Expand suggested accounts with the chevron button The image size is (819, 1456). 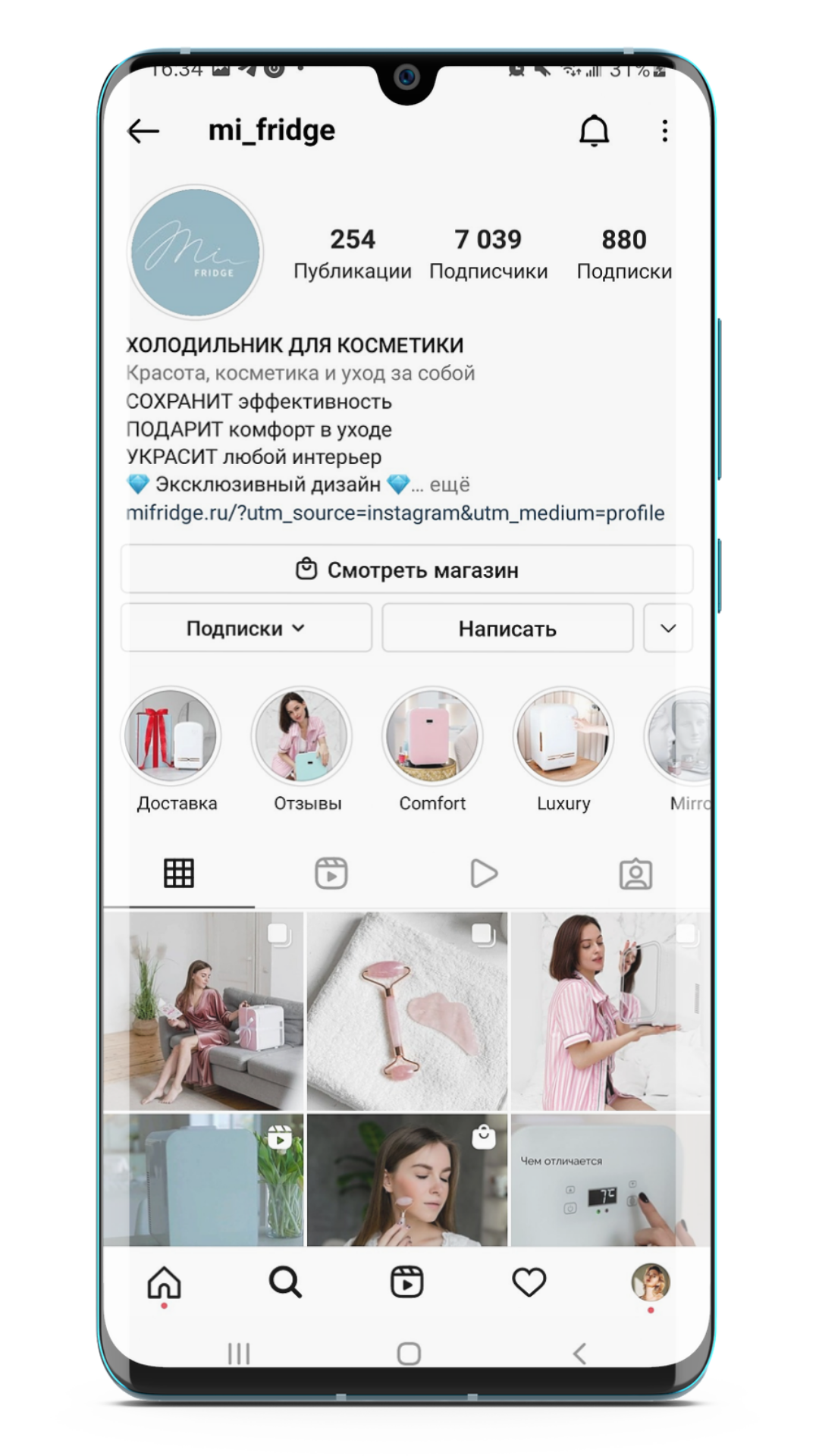pos(667,628)
